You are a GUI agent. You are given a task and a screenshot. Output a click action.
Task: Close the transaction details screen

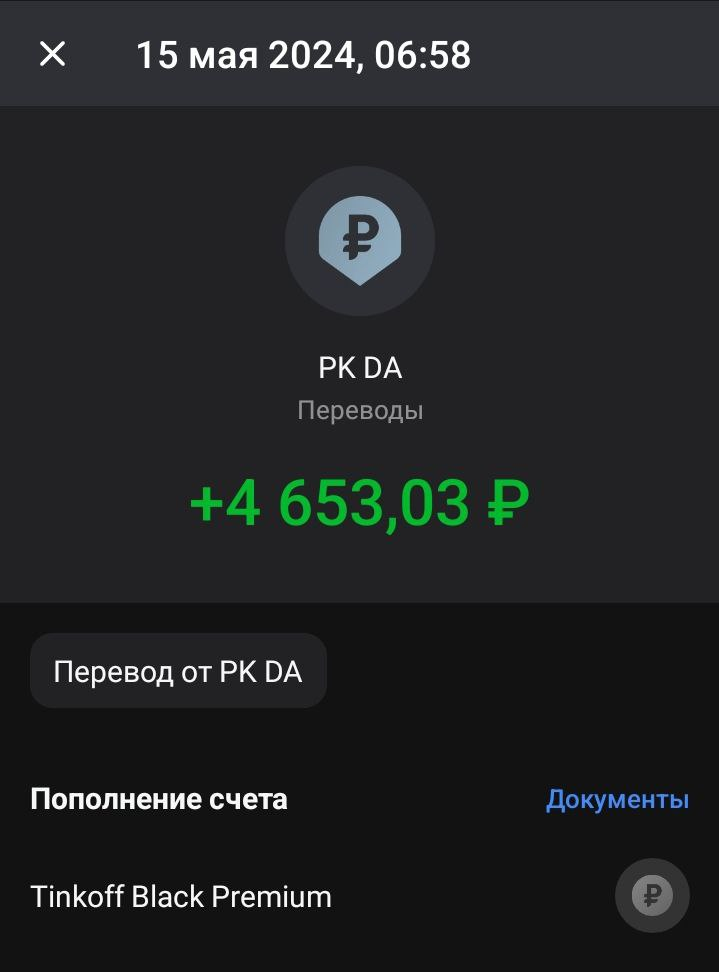point(53,54)
